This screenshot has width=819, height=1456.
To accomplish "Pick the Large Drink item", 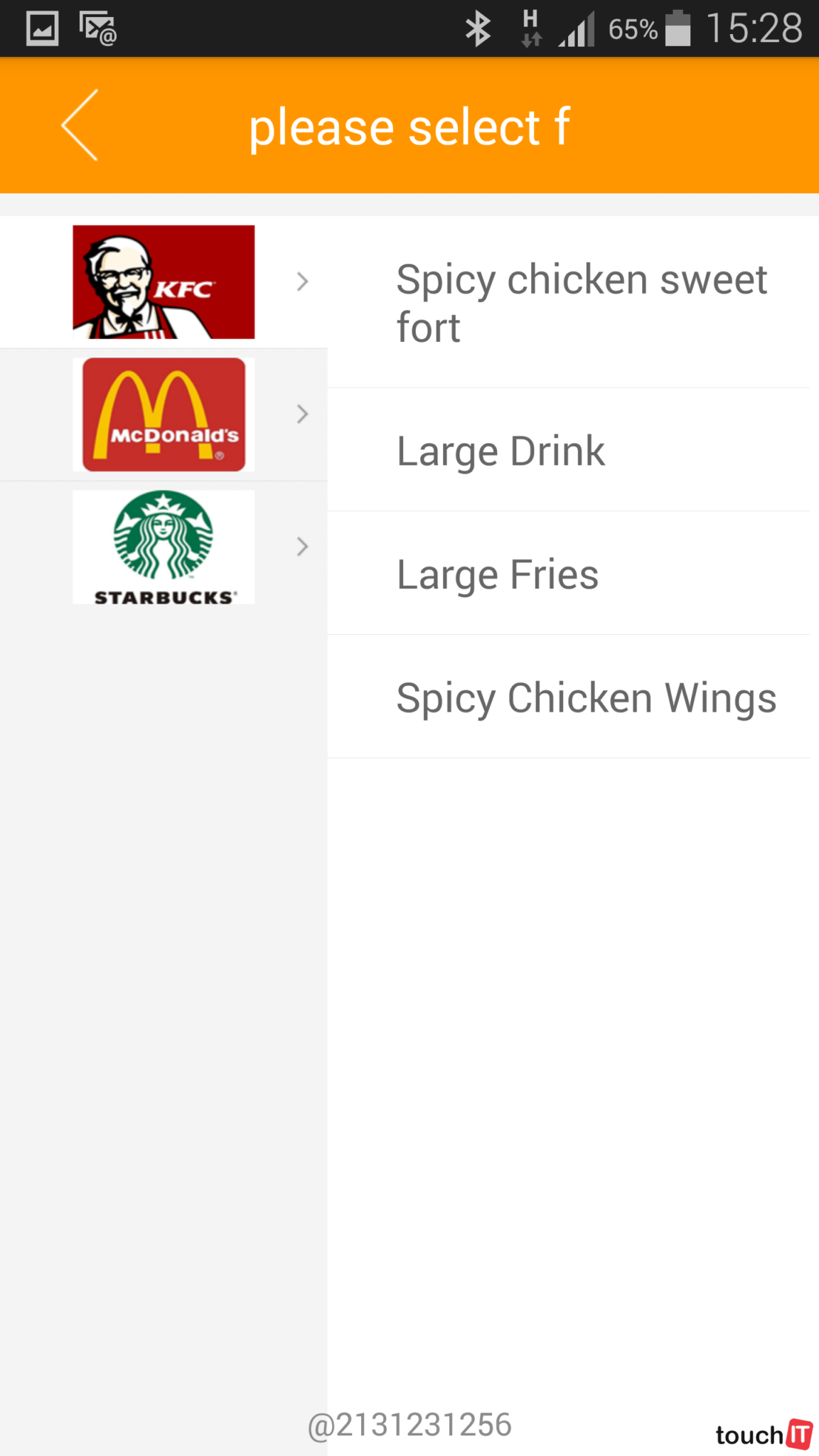I will click(x=569, y=451).
